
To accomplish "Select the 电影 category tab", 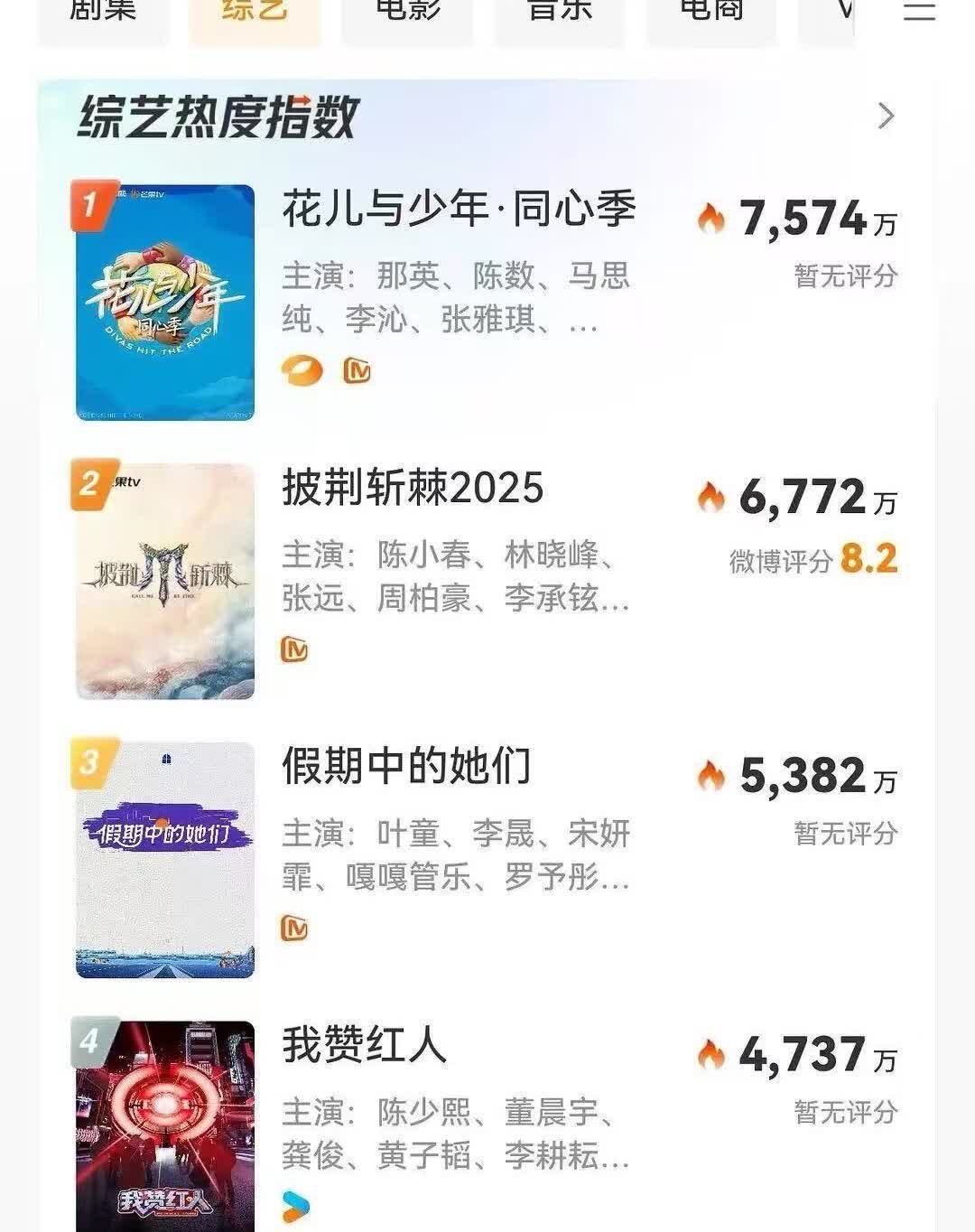I will click(x=407, y=13).
